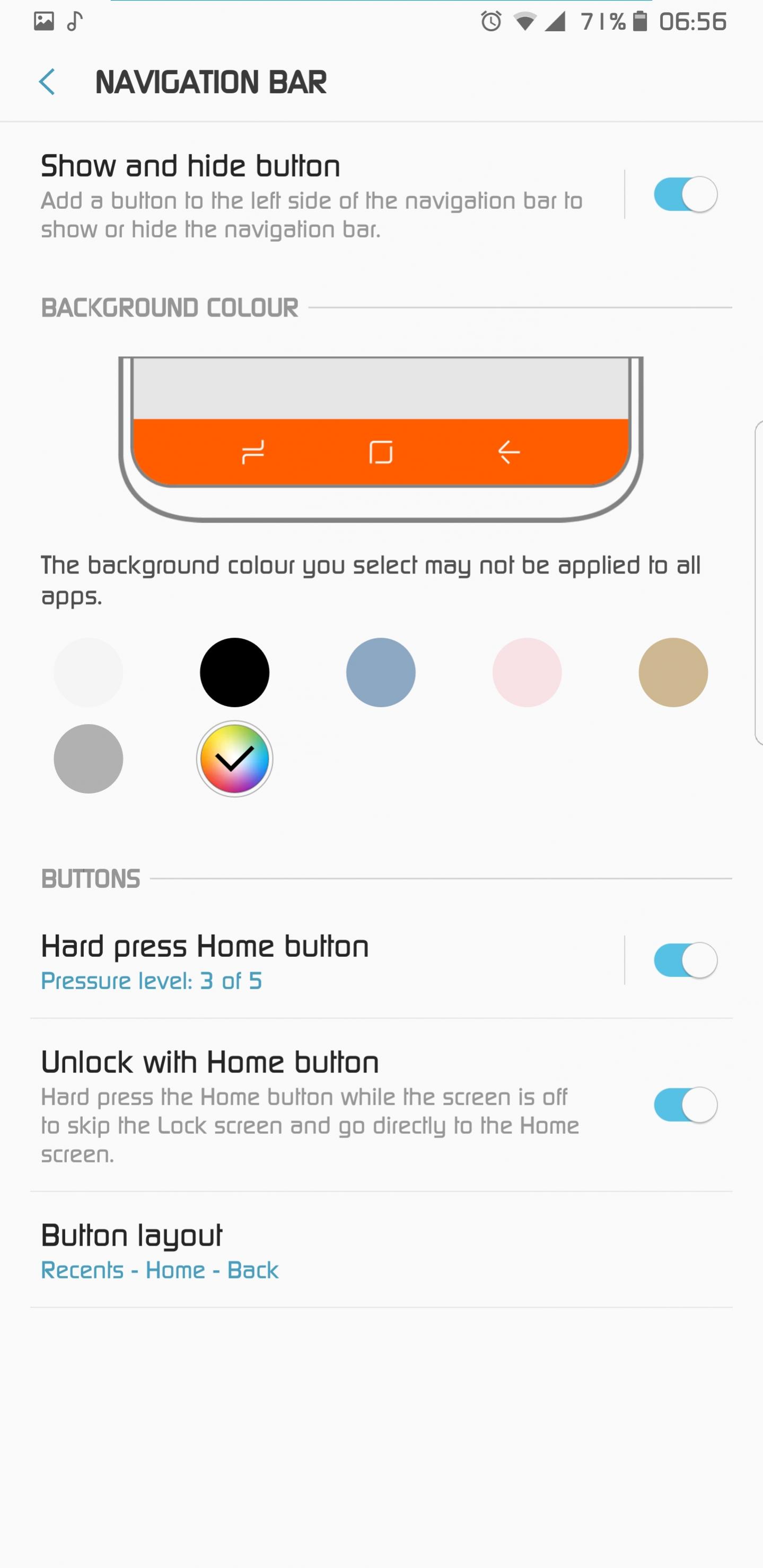
Task: Select the black background colour
Action: coord(234,673)
